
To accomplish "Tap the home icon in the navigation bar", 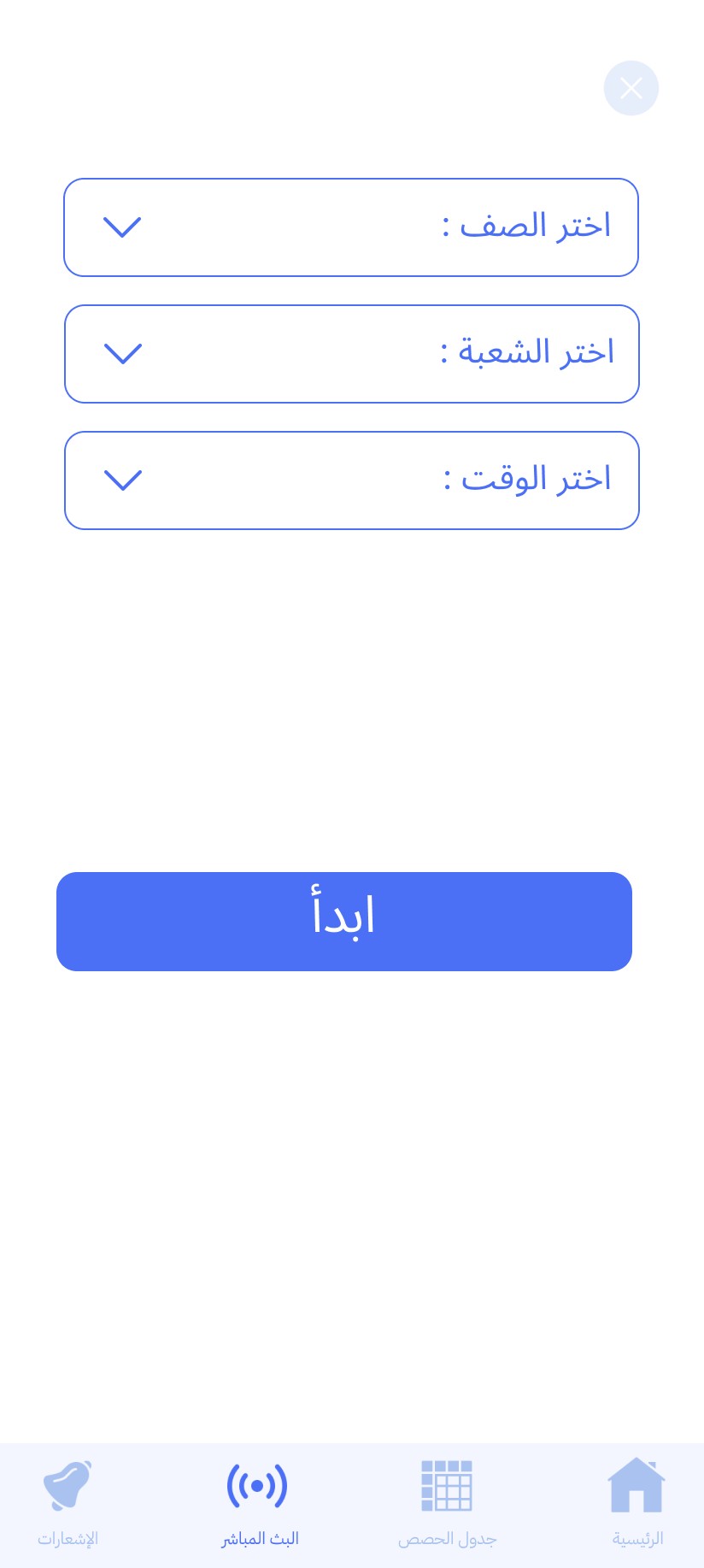I will [637, 1483].
